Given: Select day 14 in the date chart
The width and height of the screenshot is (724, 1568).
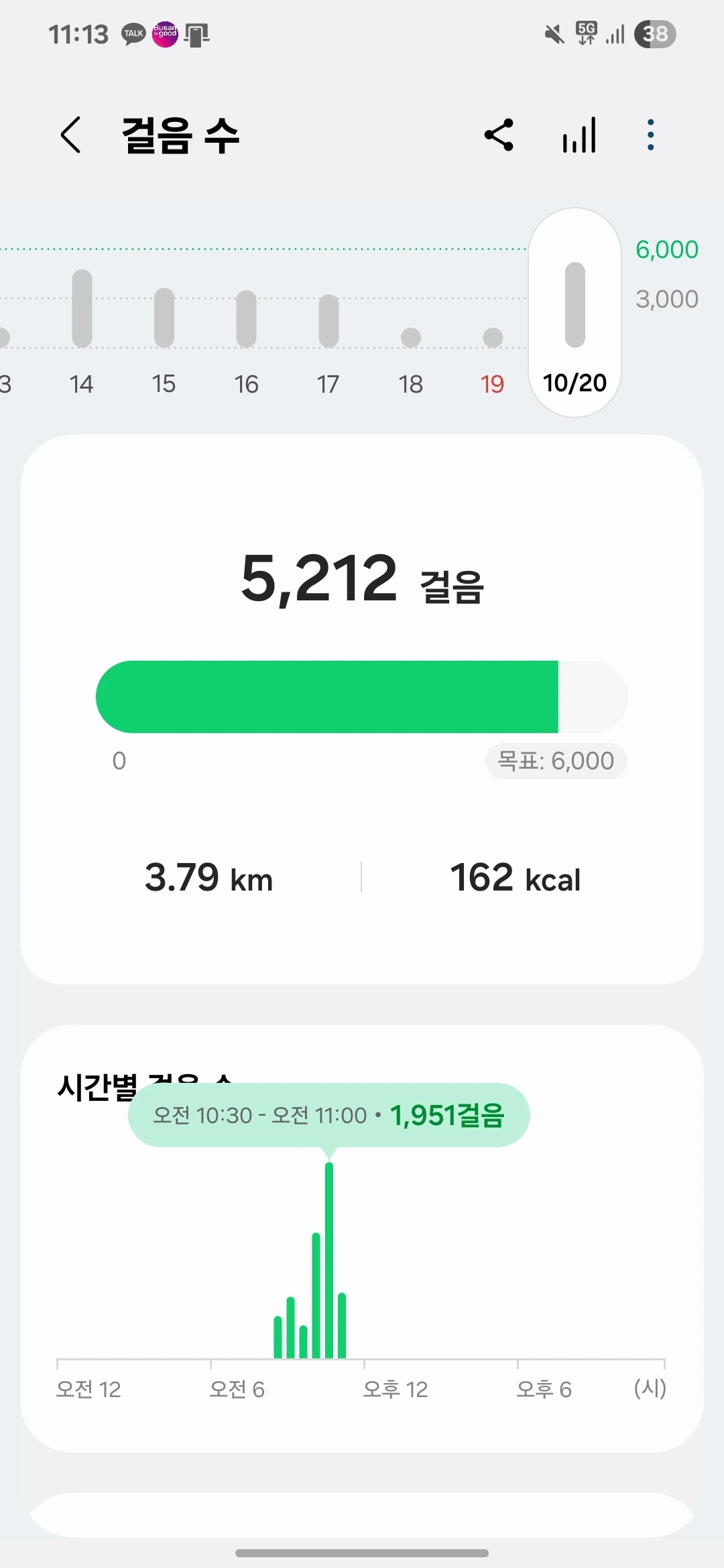Looking at the screenshot, I should click(82, 328).
